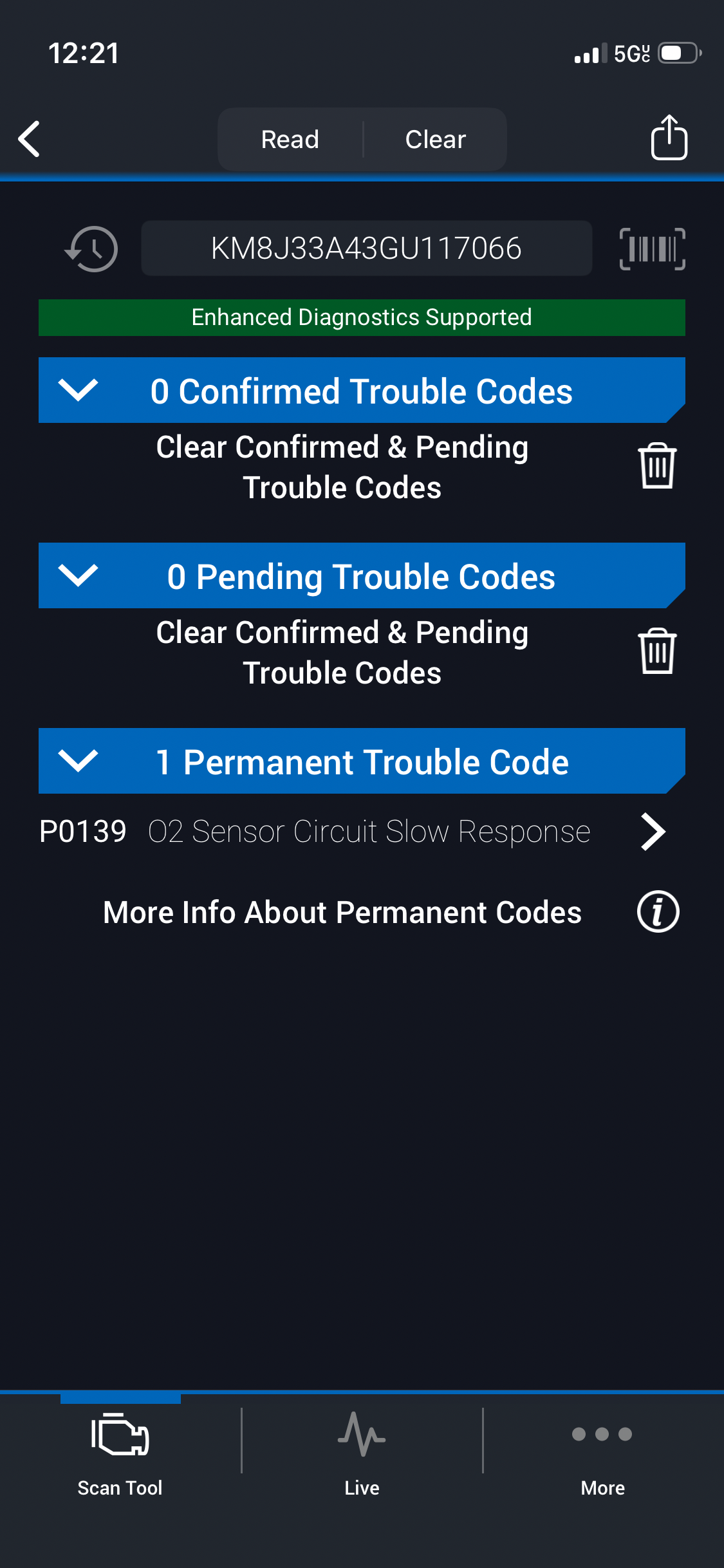Image resolution: width=724 pixels, height=1568 pixels.
Task: Open the VIN history clock icon
Action: pyautogui.click(x=92, y=248)
